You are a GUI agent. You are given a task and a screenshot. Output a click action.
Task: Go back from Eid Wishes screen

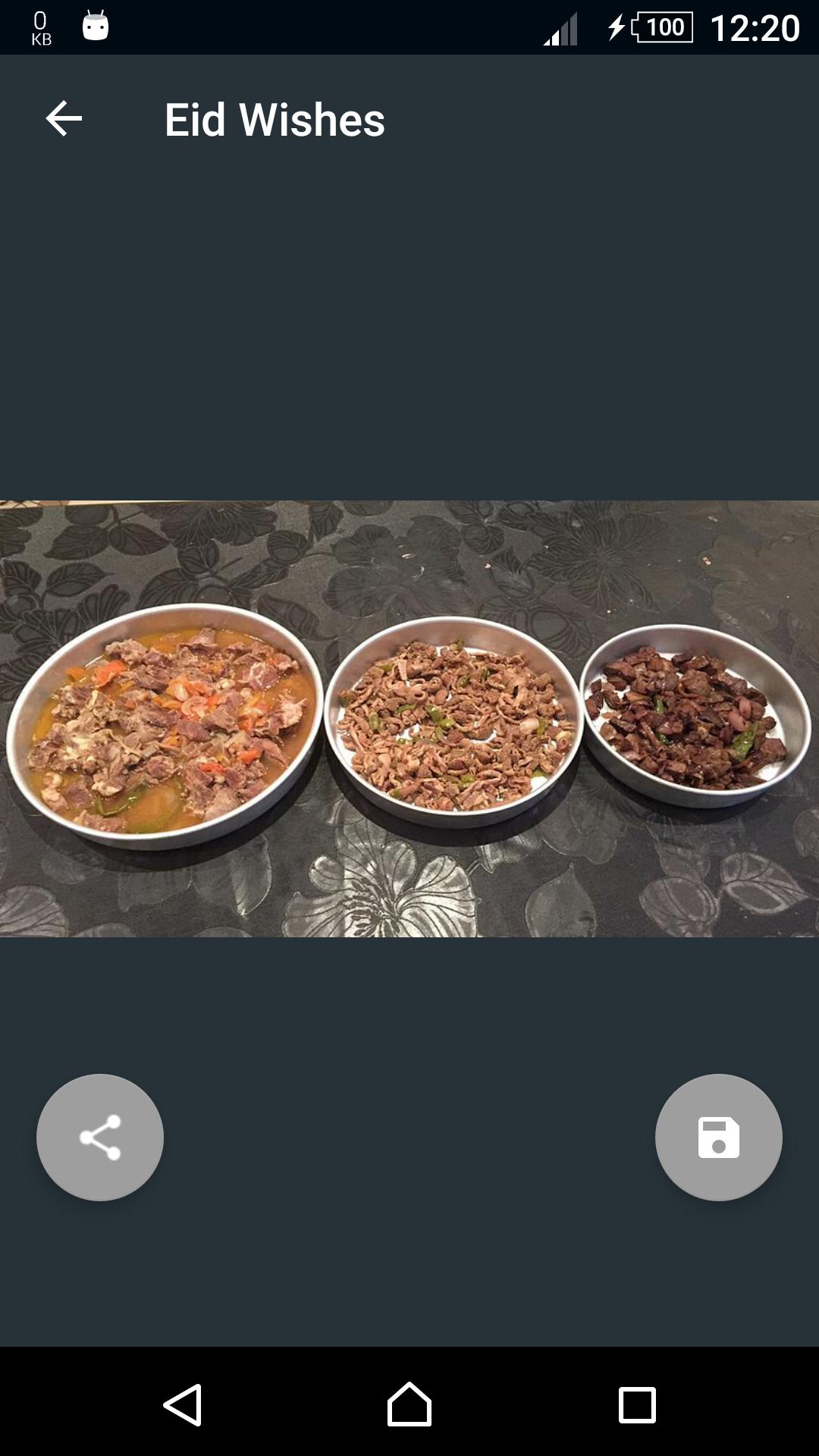[x=64, y=119]
